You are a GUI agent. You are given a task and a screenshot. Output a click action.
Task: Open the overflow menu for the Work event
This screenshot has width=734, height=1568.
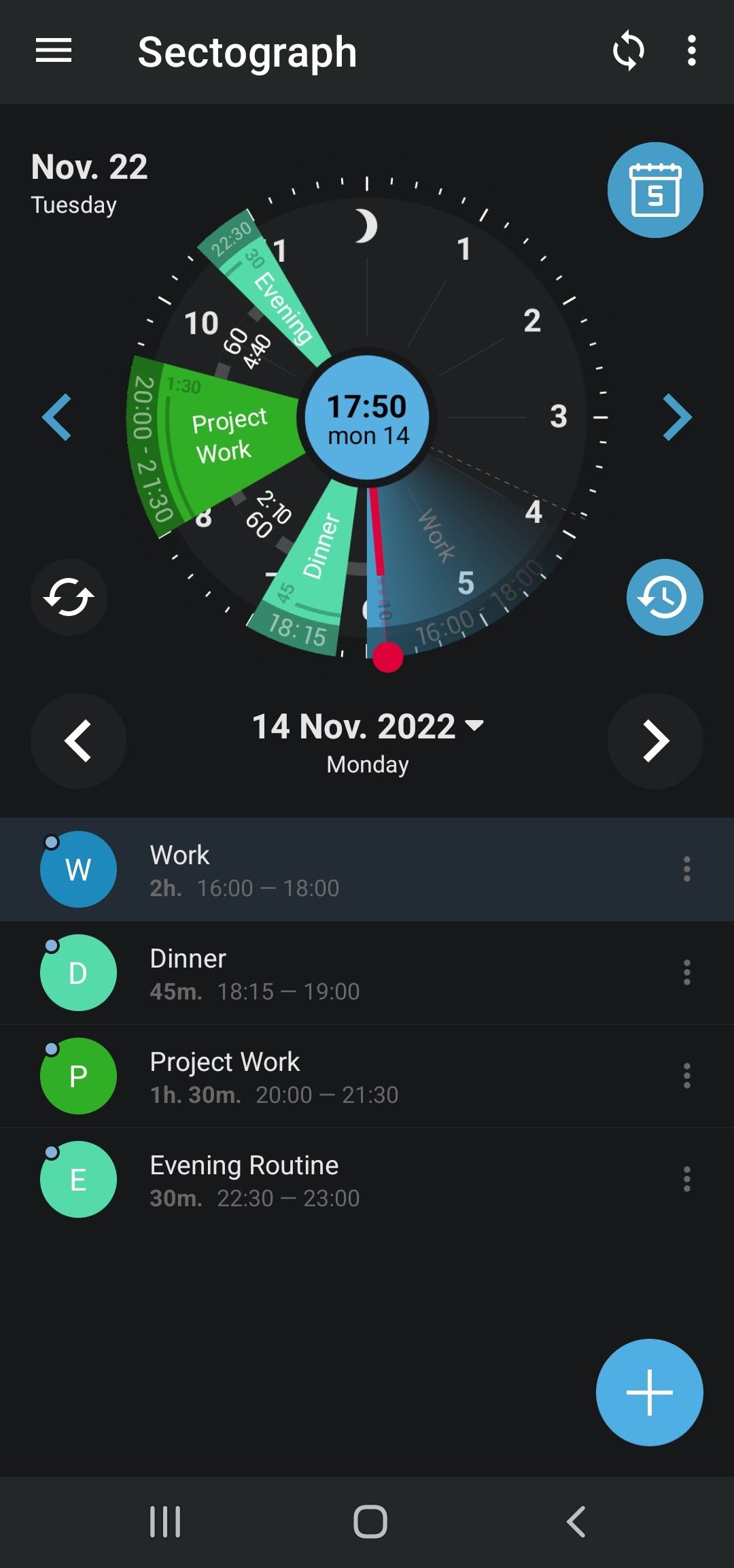click(686, 869)
